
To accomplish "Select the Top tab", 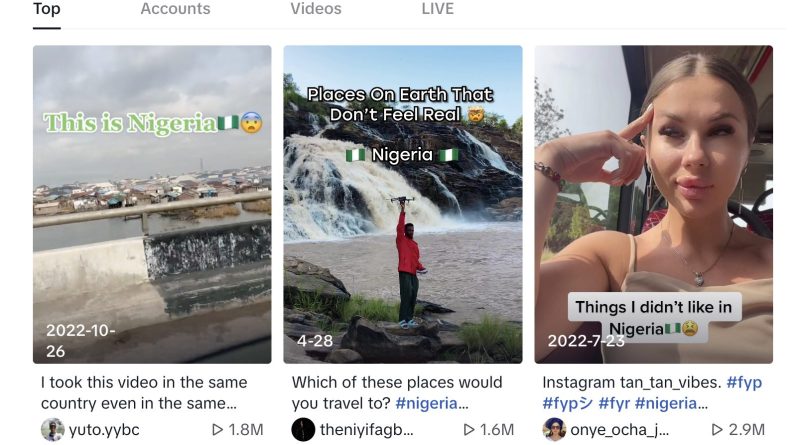I will pyautogui.click(x=47, y=9).
